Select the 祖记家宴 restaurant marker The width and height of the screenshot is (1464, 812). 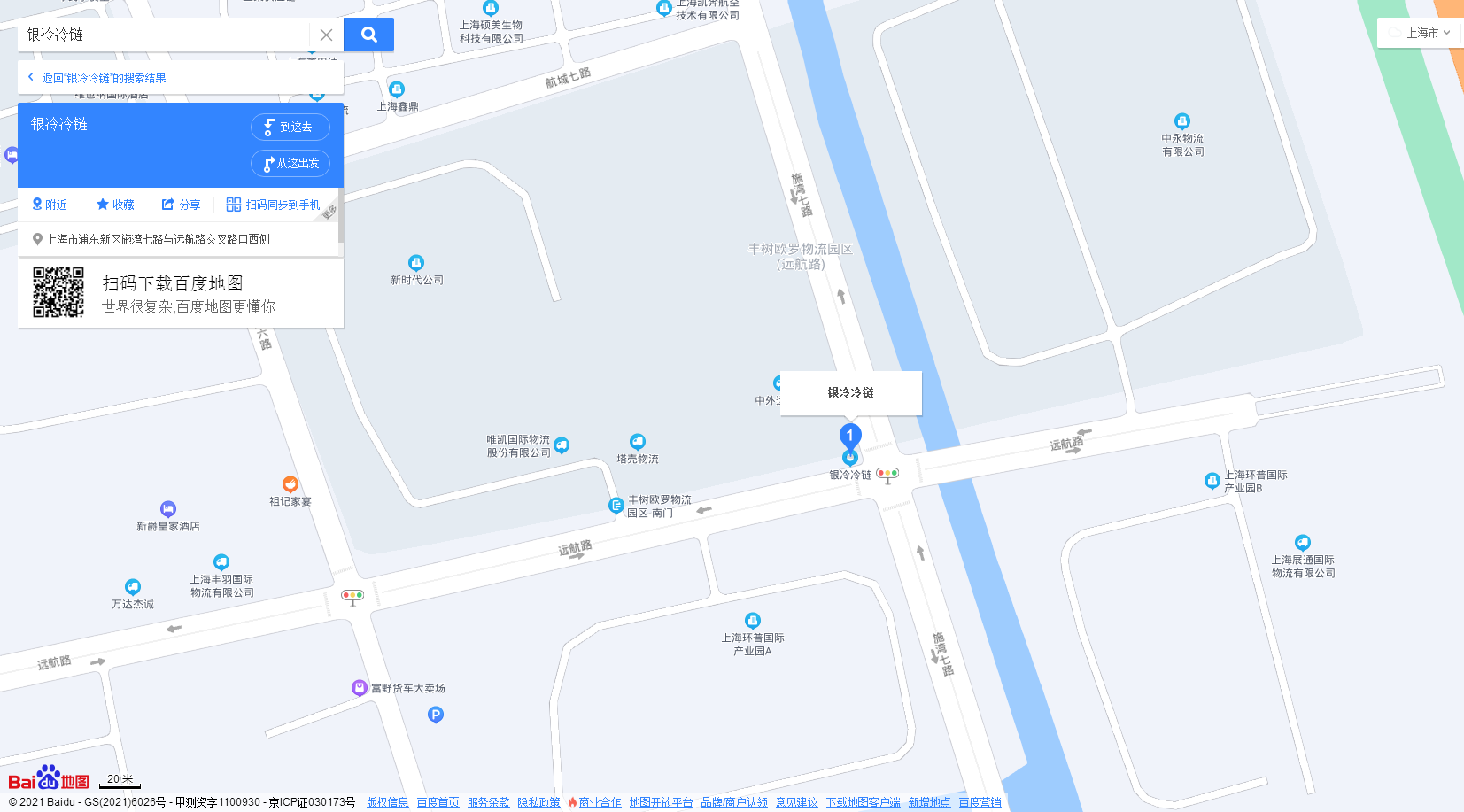[290, 484]
